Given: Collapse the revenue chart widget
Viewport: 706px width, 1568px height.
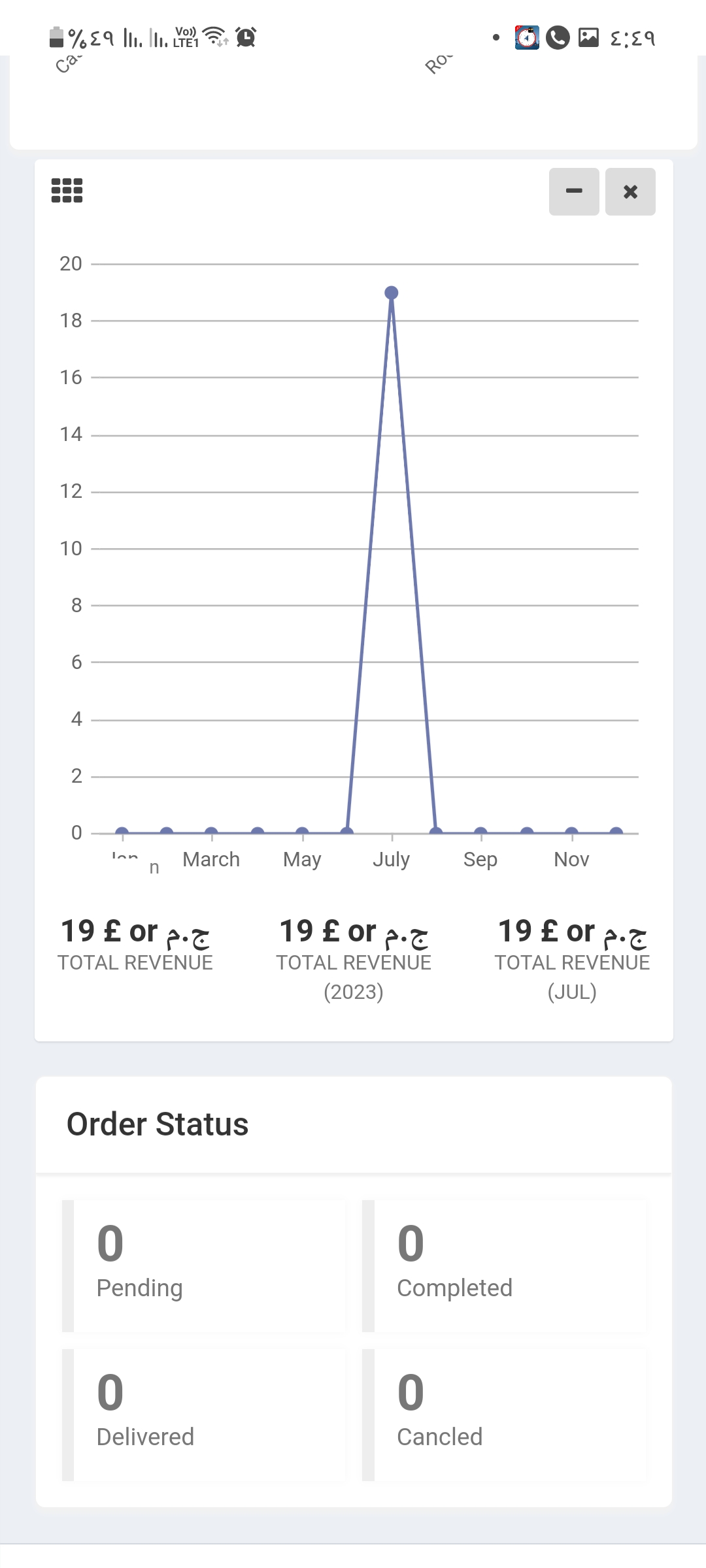Looking at the screenshot, I should click(573, 191).
